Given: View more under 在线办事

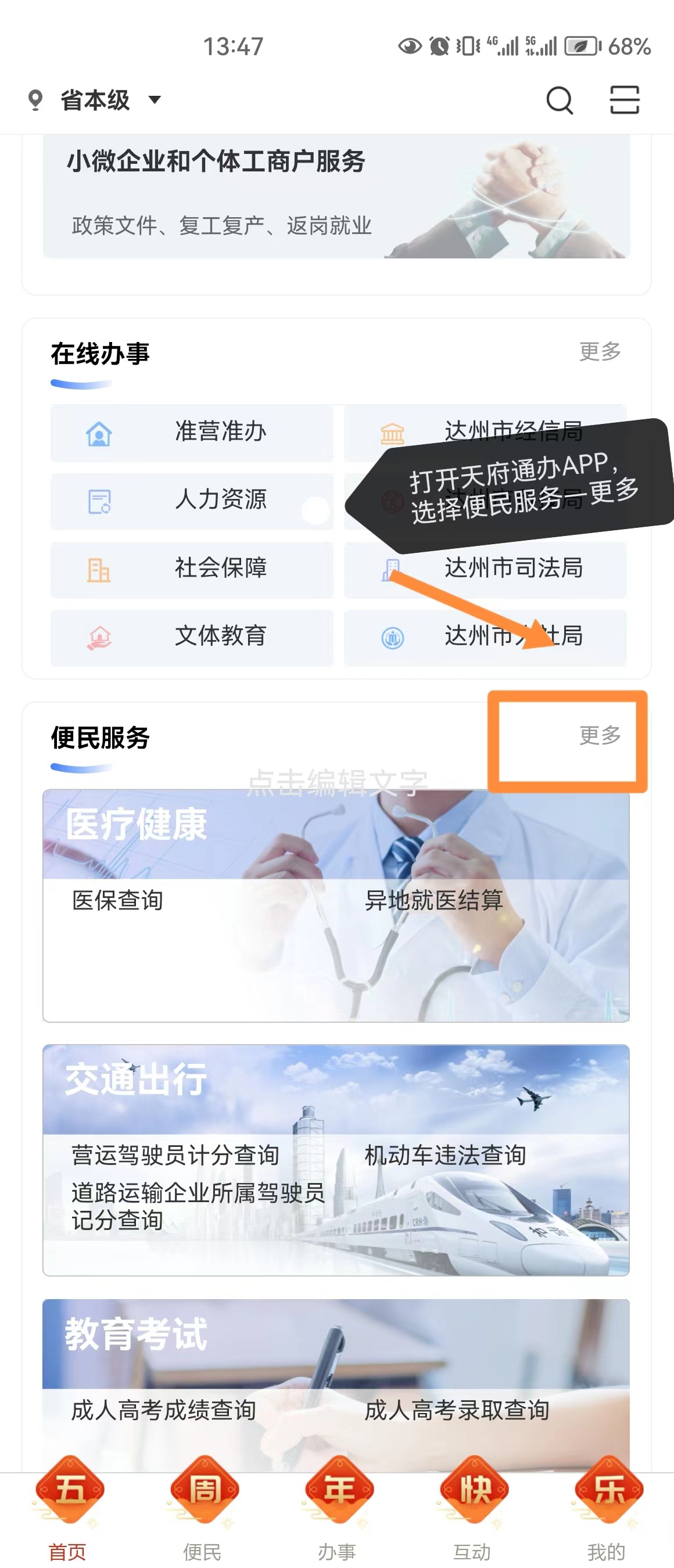Looking at the screenshot, I should tap(600, 351).
